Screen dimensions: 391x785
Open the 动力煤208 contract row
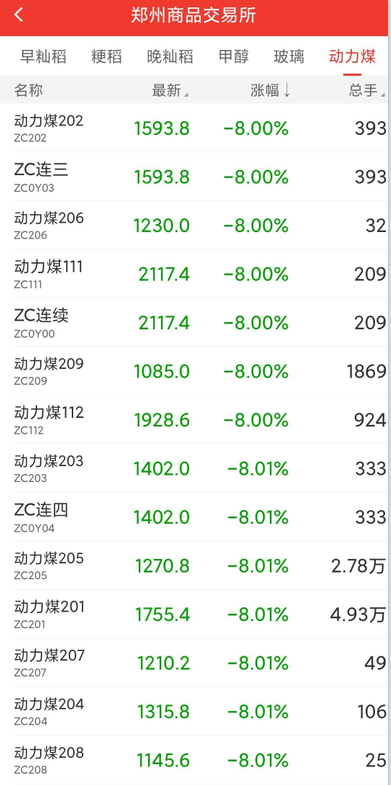pos(195,759)
